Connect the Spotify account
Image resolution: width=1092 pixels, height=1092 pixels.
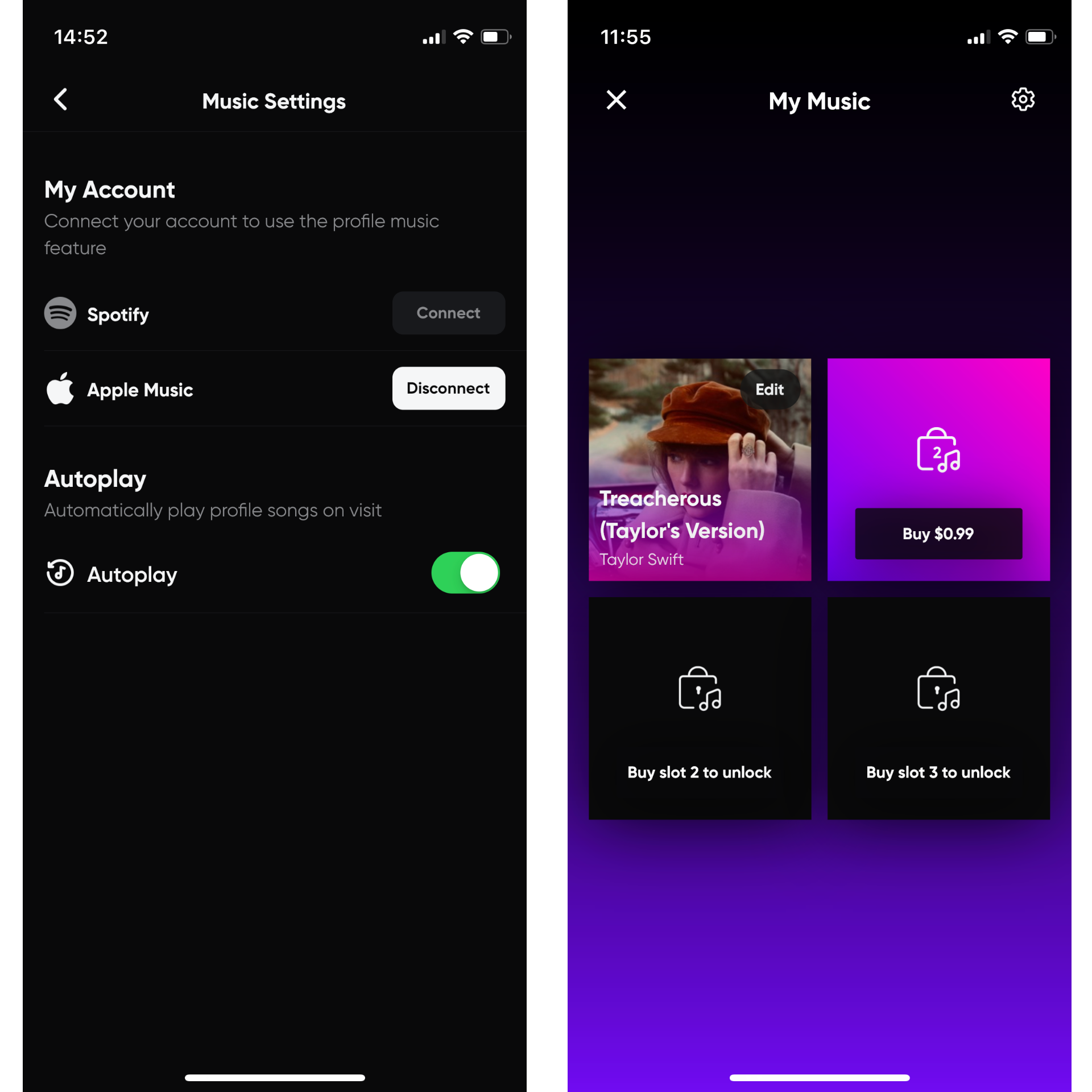pyautogui.click(x=448, y=313)
